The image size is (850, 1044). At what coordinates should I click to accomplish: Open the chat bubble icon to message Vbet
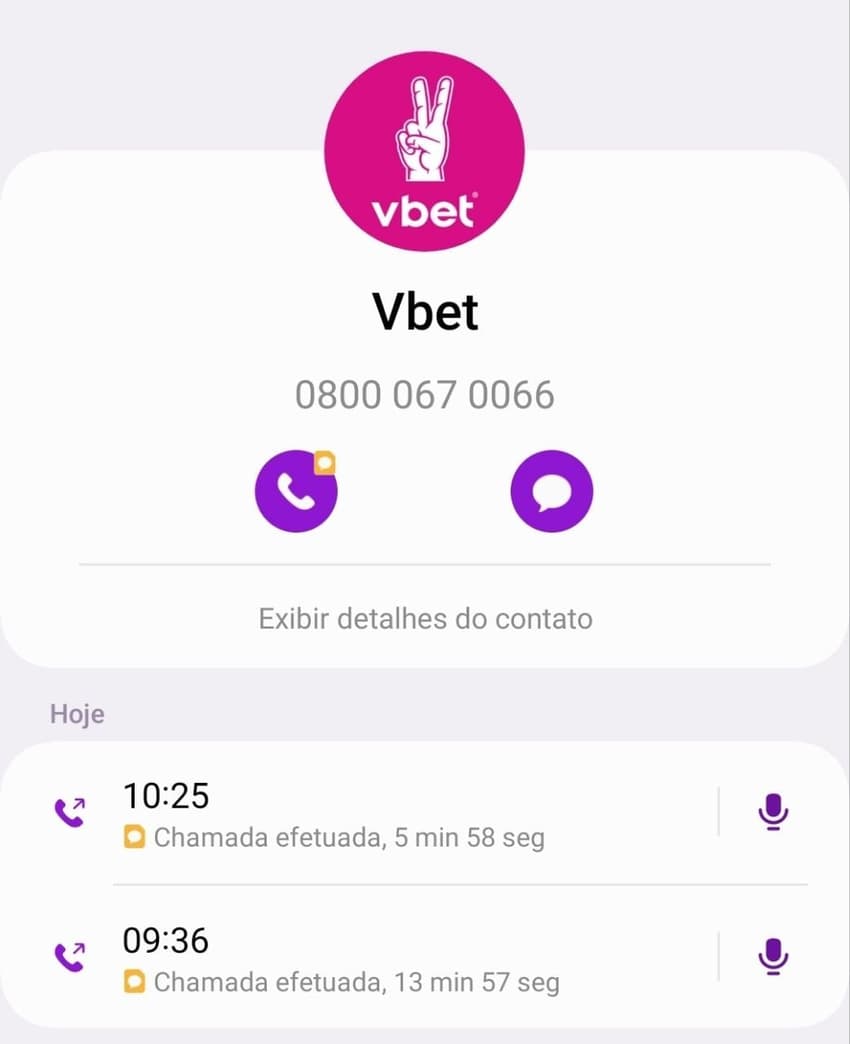pos(551,490)
